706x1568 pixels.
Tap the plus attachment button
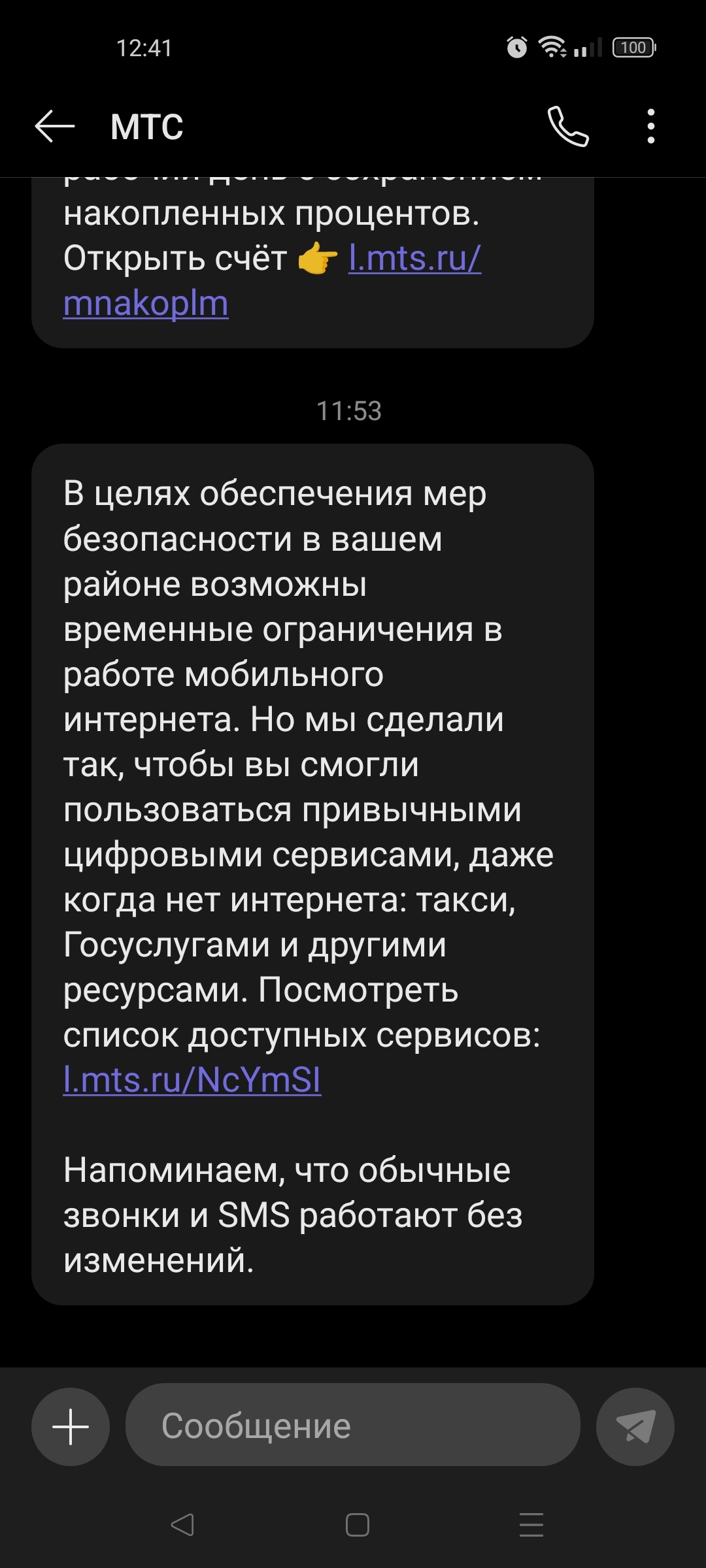pyautogui.click(x=71, y=1426)
